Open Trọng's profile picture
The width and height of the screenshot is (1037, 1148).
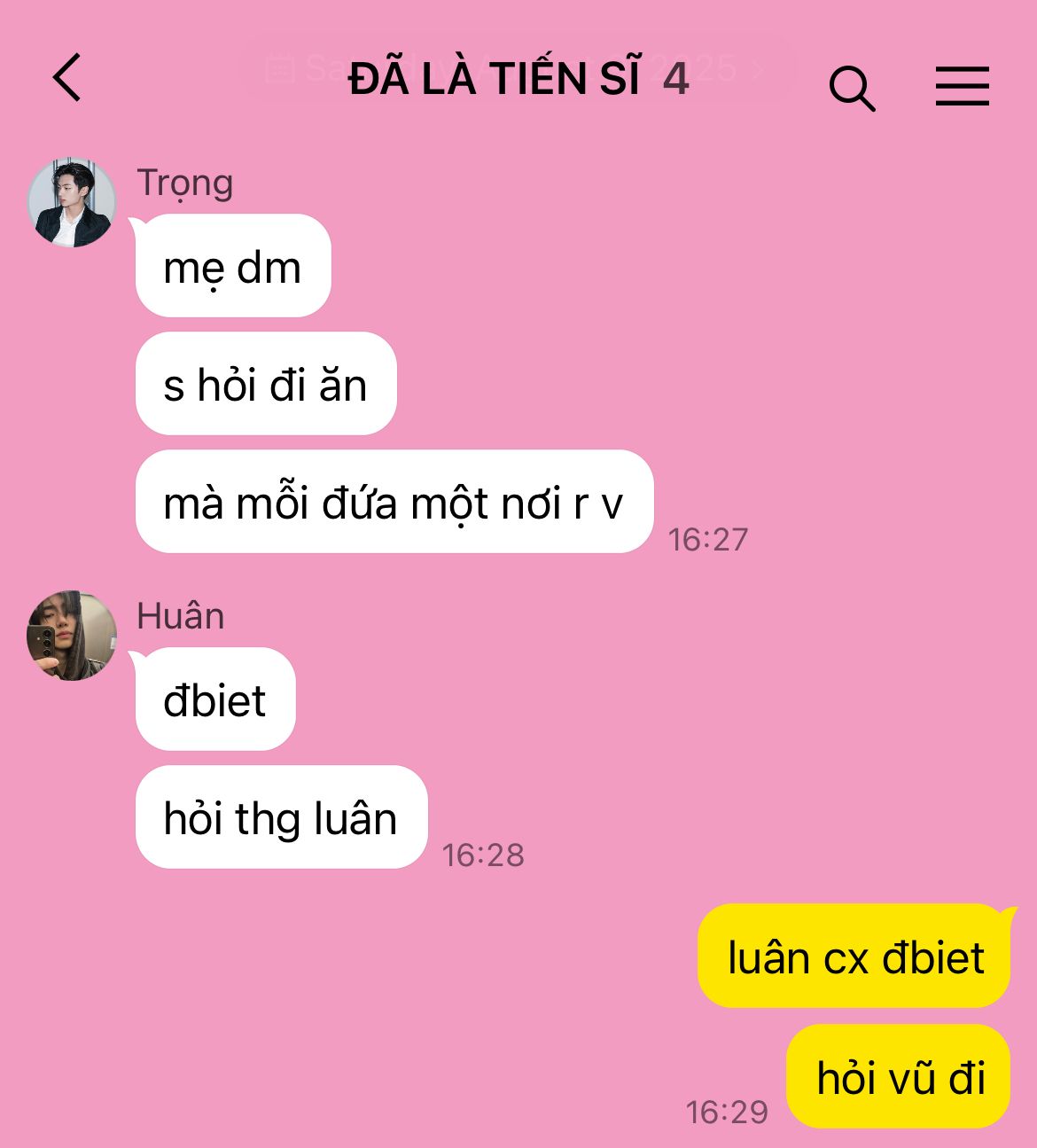[x=72, y=203]
